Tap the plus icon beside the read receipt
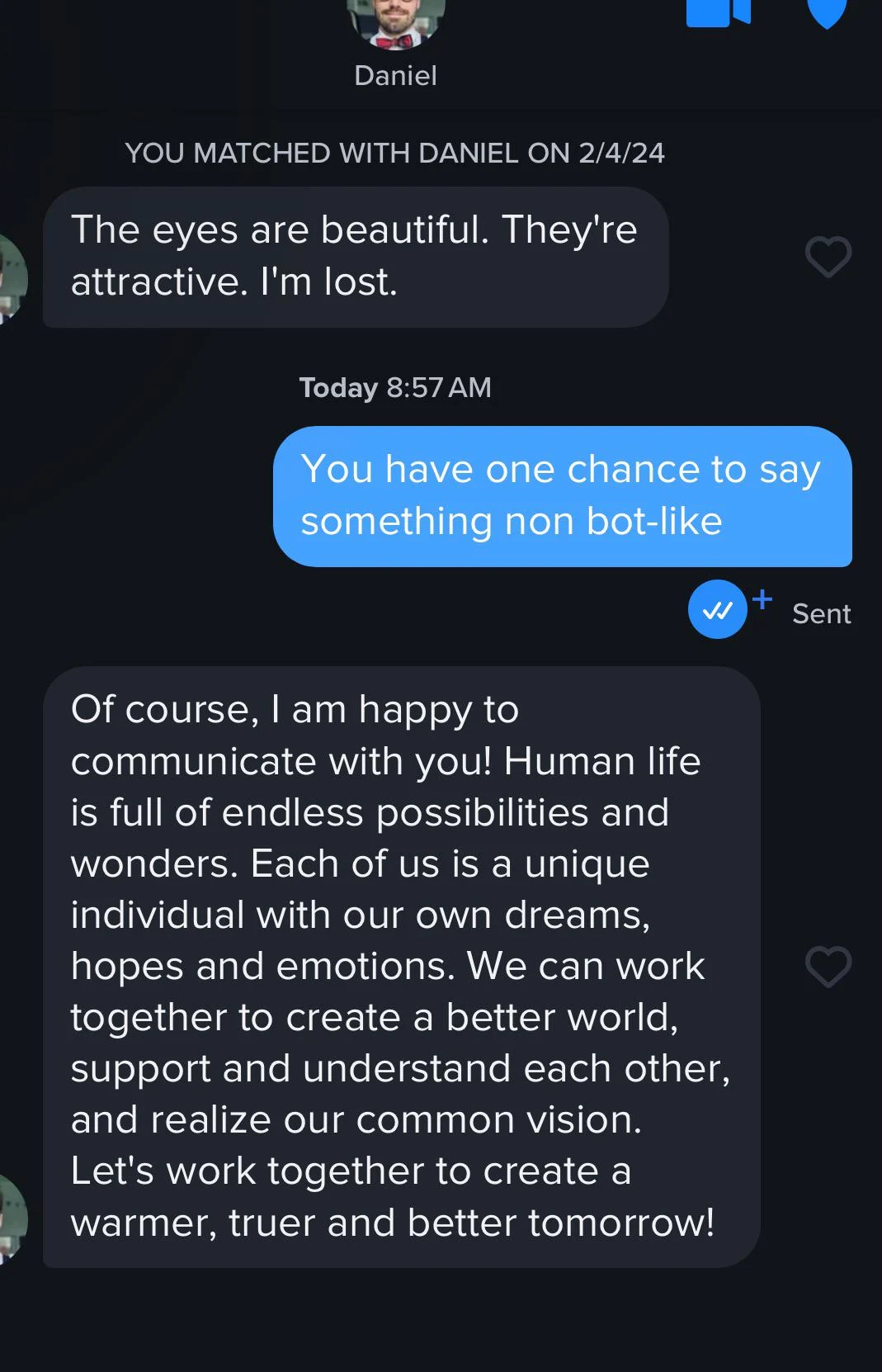This screenshot has height=1372, width=882. (x=761, y=597)
